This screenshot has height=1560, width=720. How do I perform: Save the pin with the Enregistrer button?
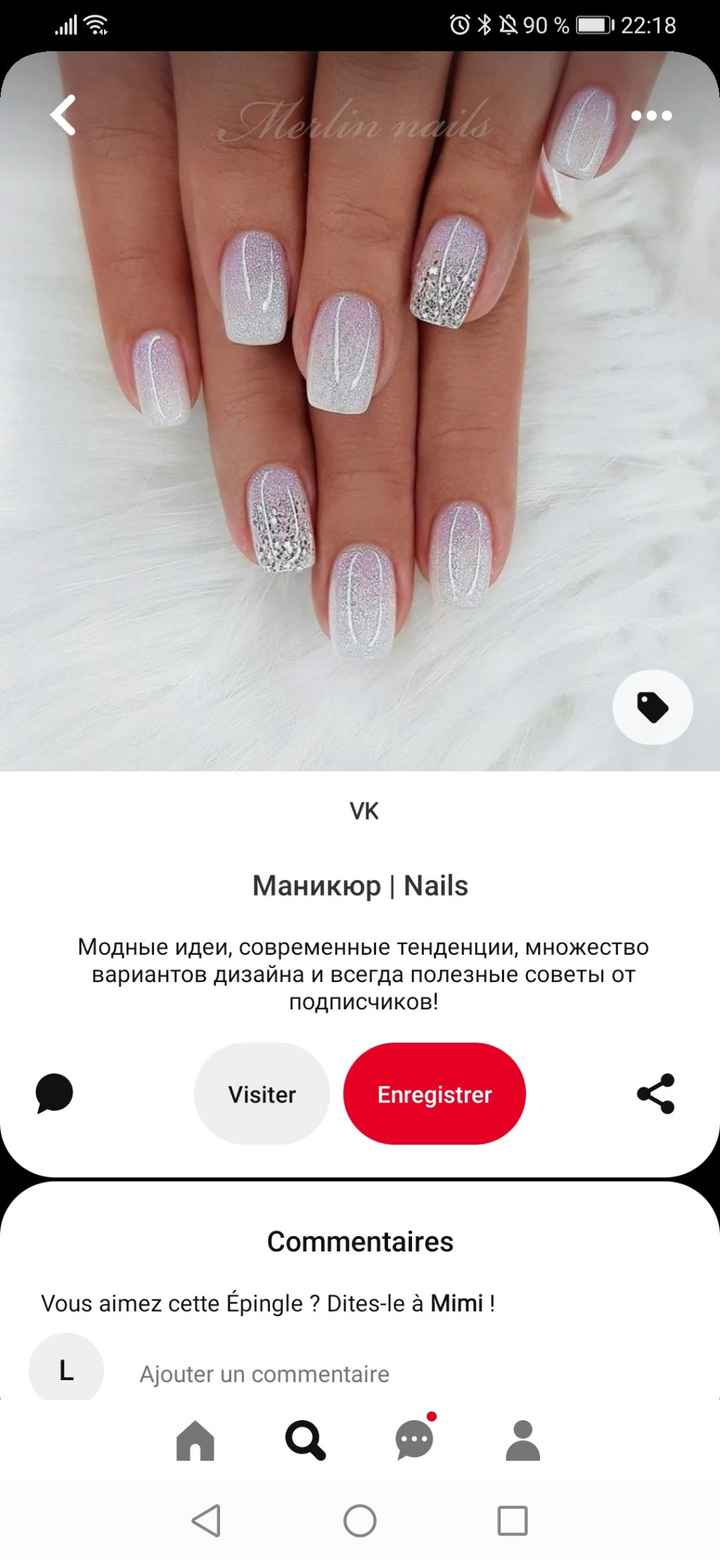coord(434,1094)
